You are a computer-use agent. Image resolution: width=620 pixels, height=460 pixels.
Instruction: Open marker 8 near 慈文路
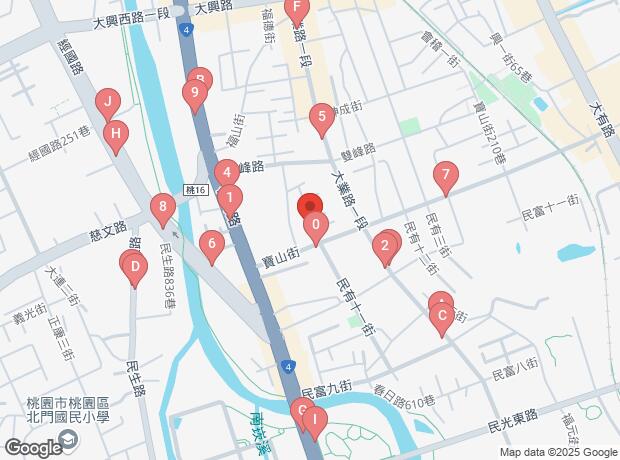[162, 210]
